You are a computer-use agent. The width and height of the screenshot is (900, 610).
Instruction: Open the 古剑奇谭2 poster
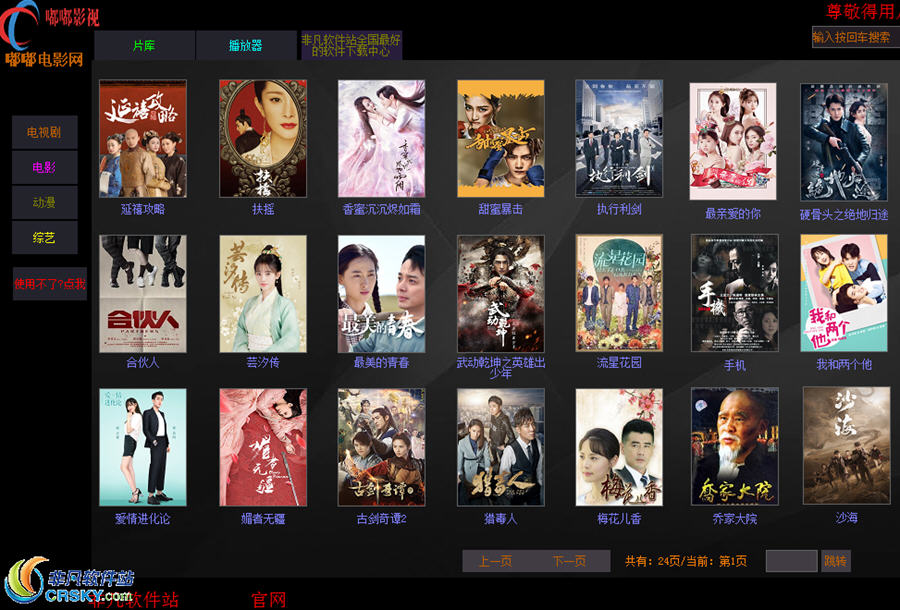point(381,447)
